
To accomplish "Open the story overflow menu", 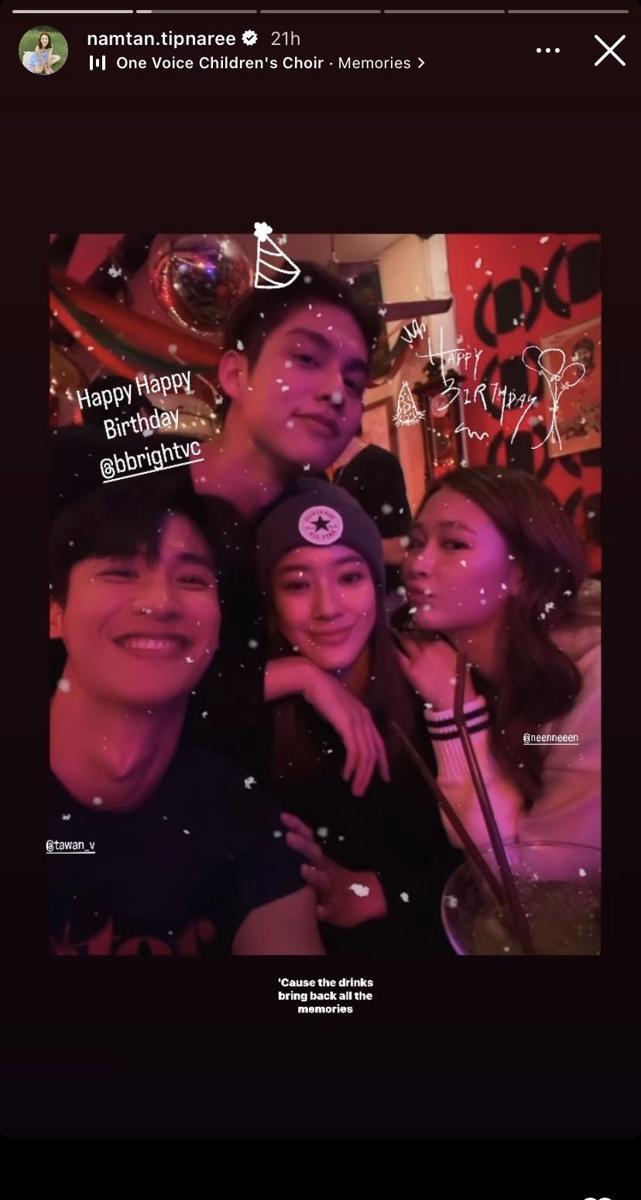I will coord(548,50).
